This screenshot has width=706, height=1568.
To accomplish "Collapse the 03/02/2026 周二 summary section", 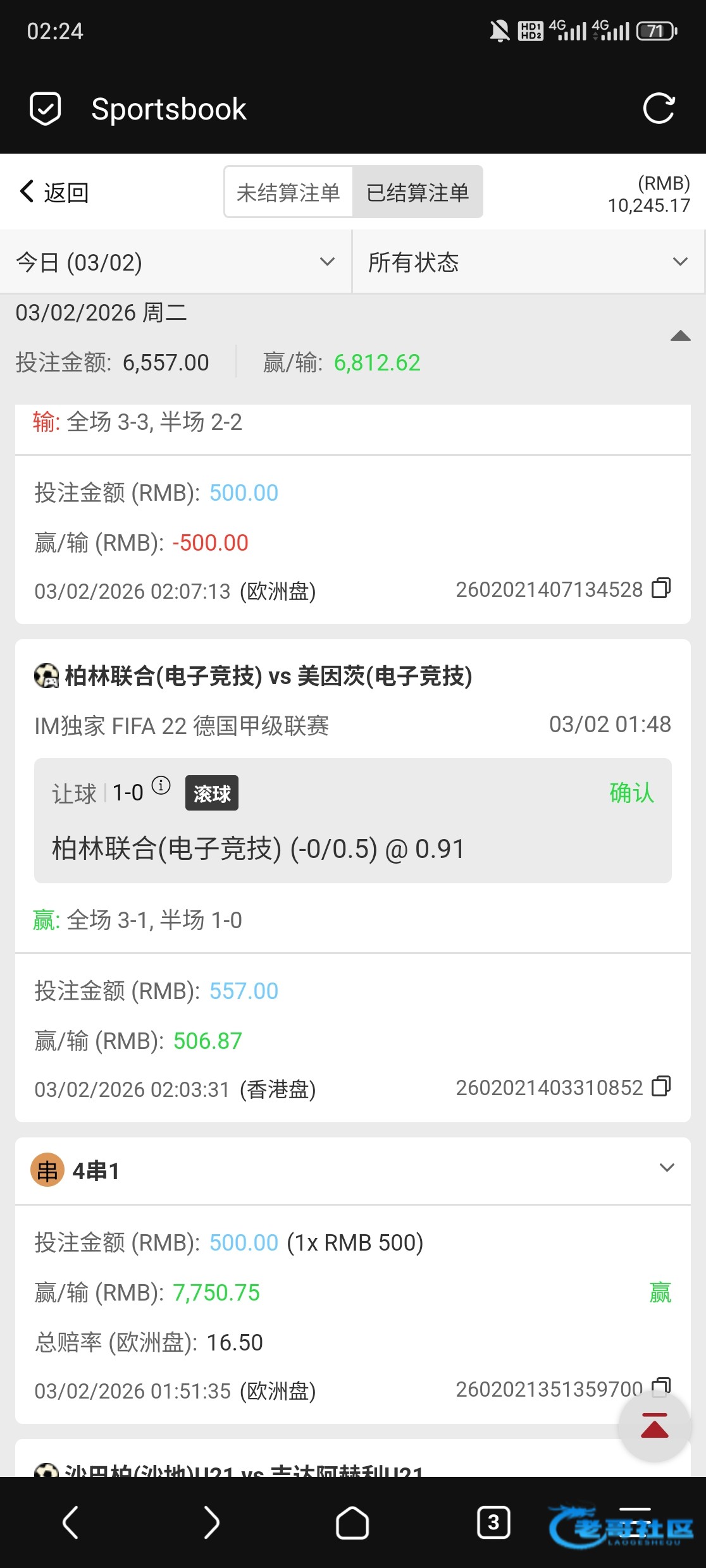I will (680, 336).
